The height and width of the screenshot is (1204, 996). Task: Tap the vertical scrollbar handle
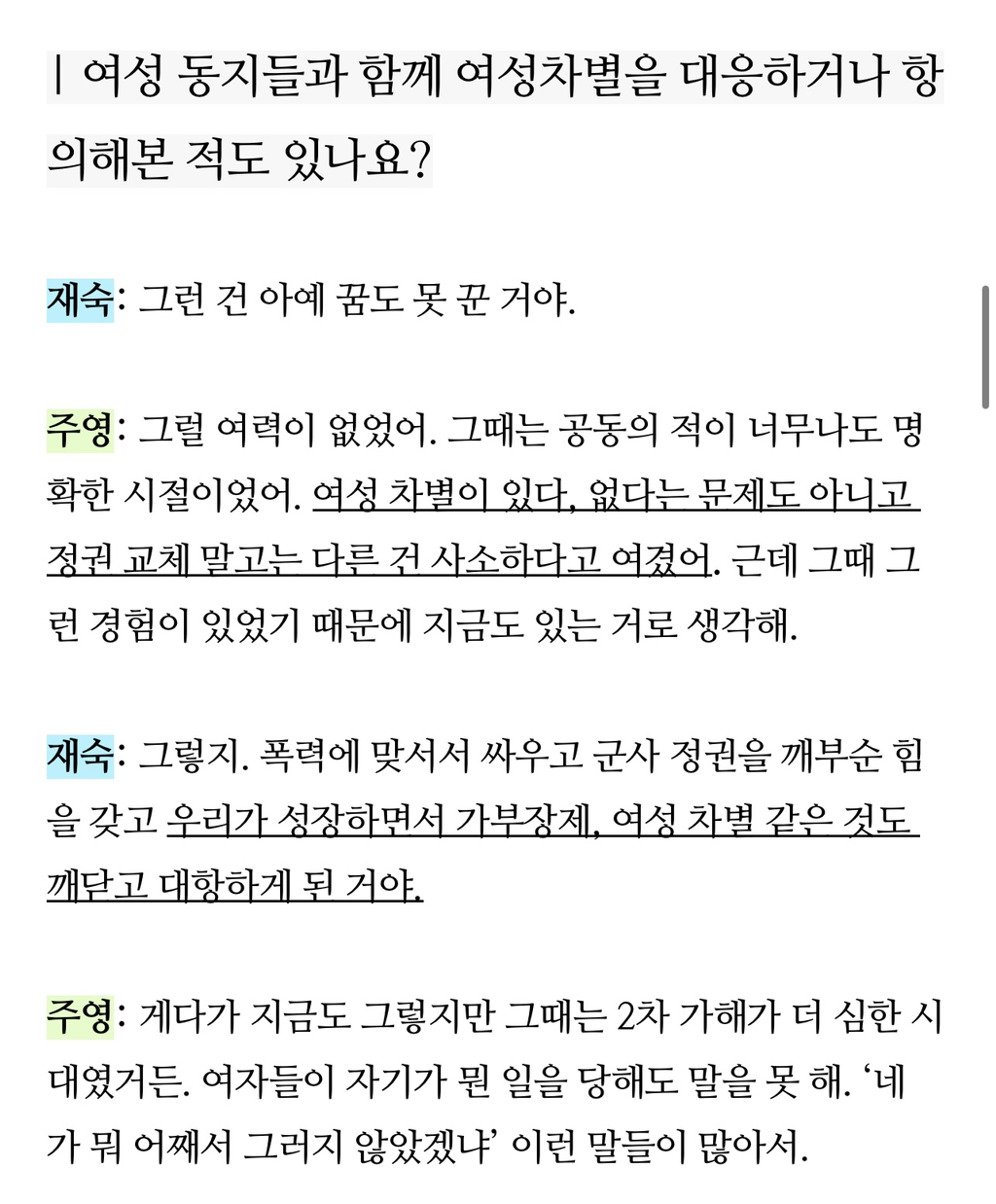pos(986,347)
